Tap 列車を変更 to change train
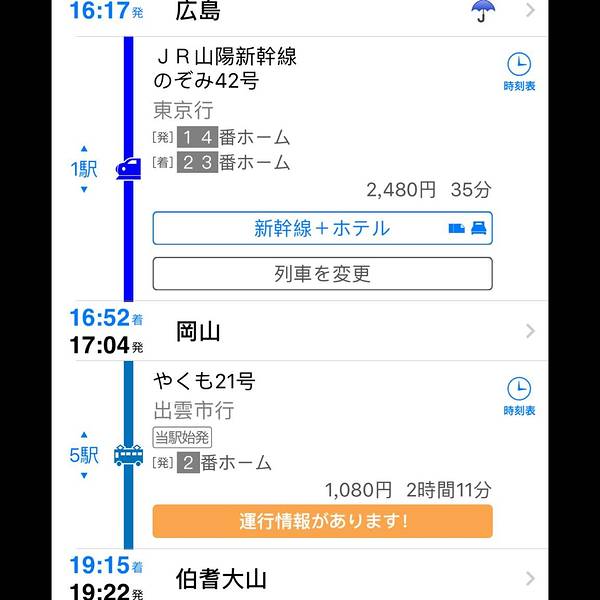 point(322,273)
